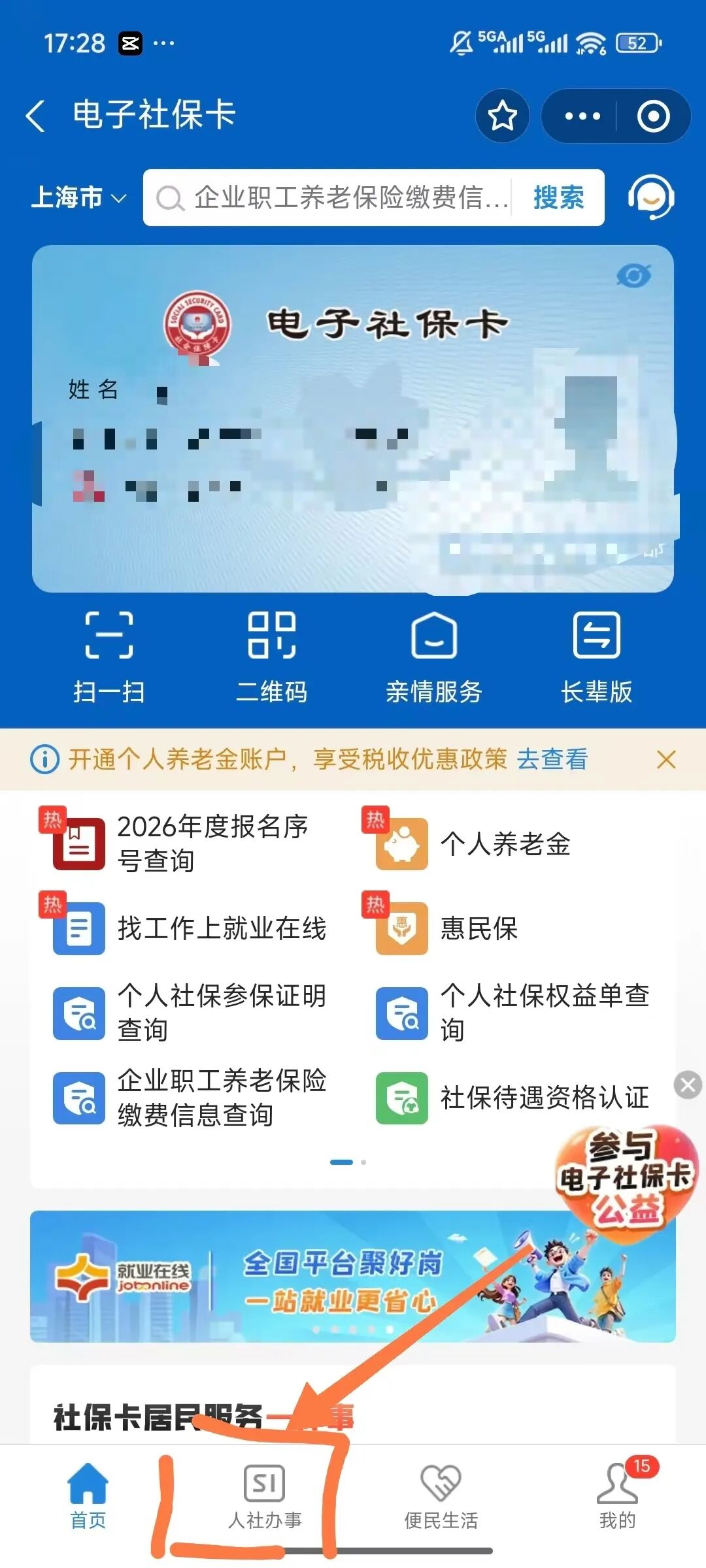Tap the 搜索 button

click(558, 197)
